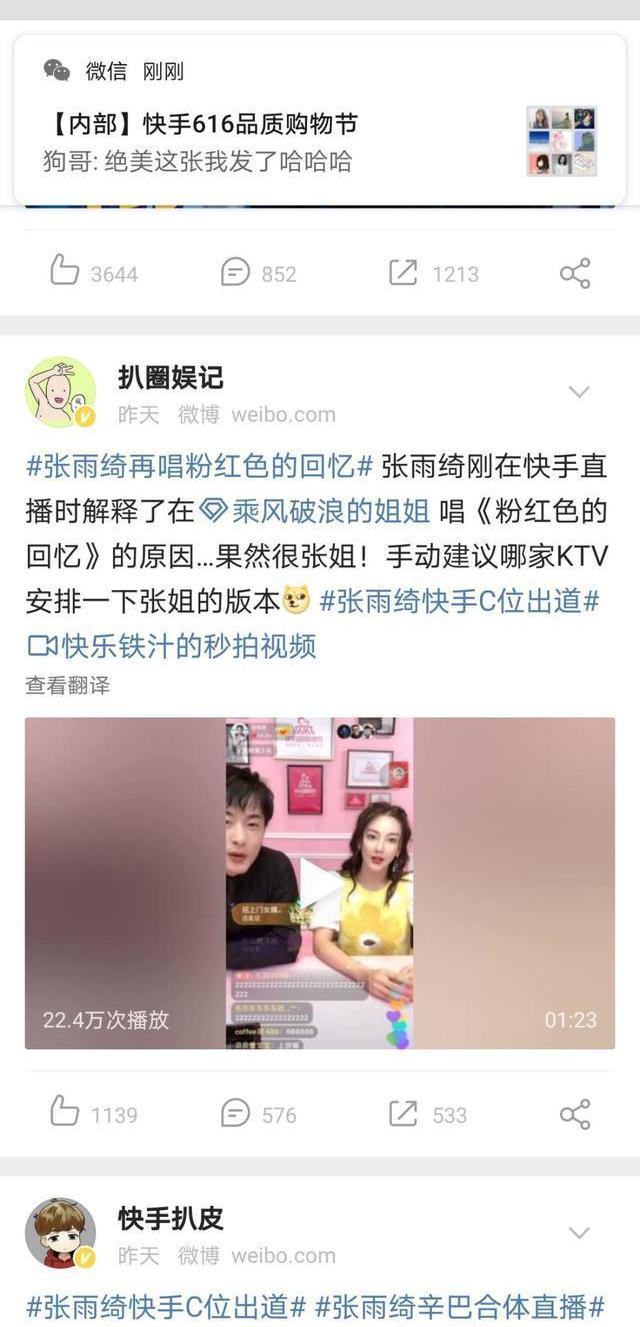Expand the options chevron on 快手扒皮's post
Screen dimensions: 640x1327
579,1233
